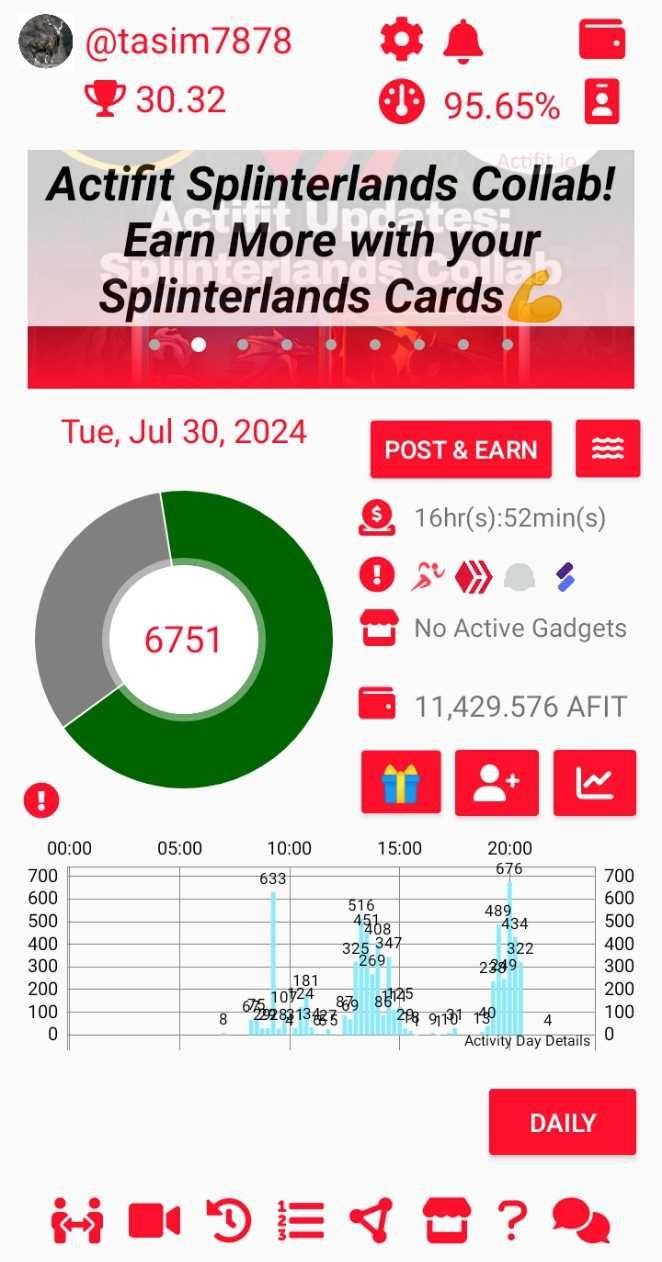The image size is (662, 1262).
Task: Open the notifications bell
Action: coord(463,41)
